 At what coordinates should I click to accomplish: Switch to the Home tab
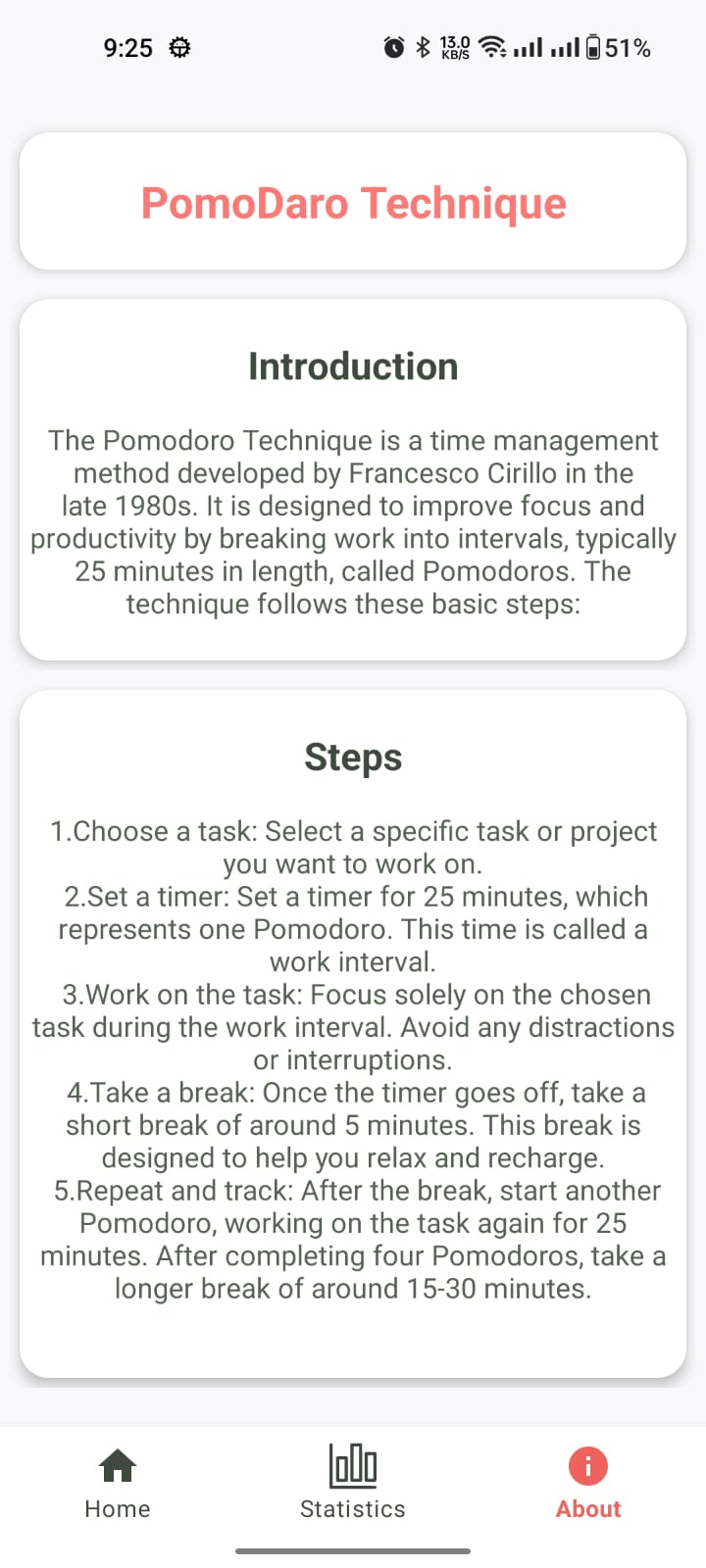tap(117, 1509)
